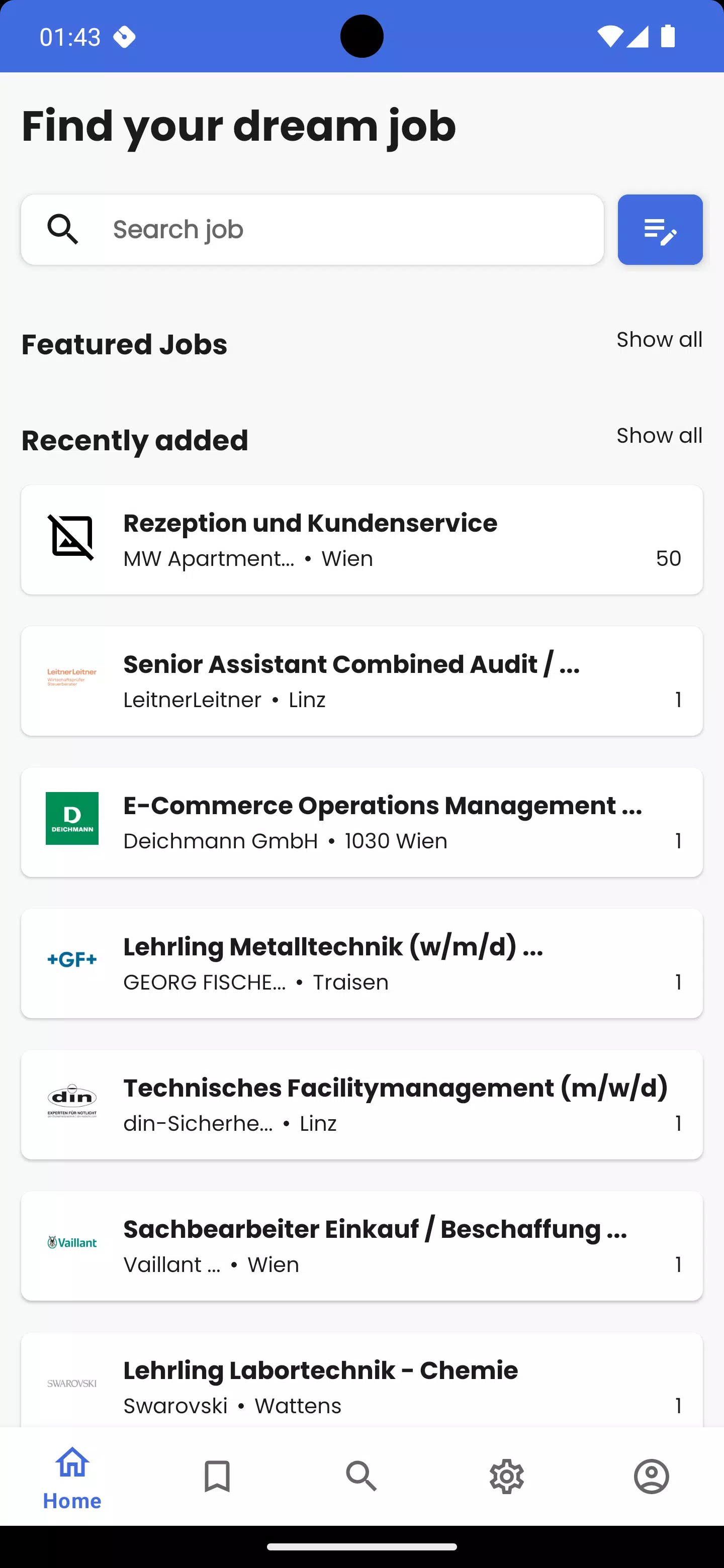Open Technisches Facilitymanagement job card
The height and width of the screenshot is (1568, 724).
coord(361,1105)
